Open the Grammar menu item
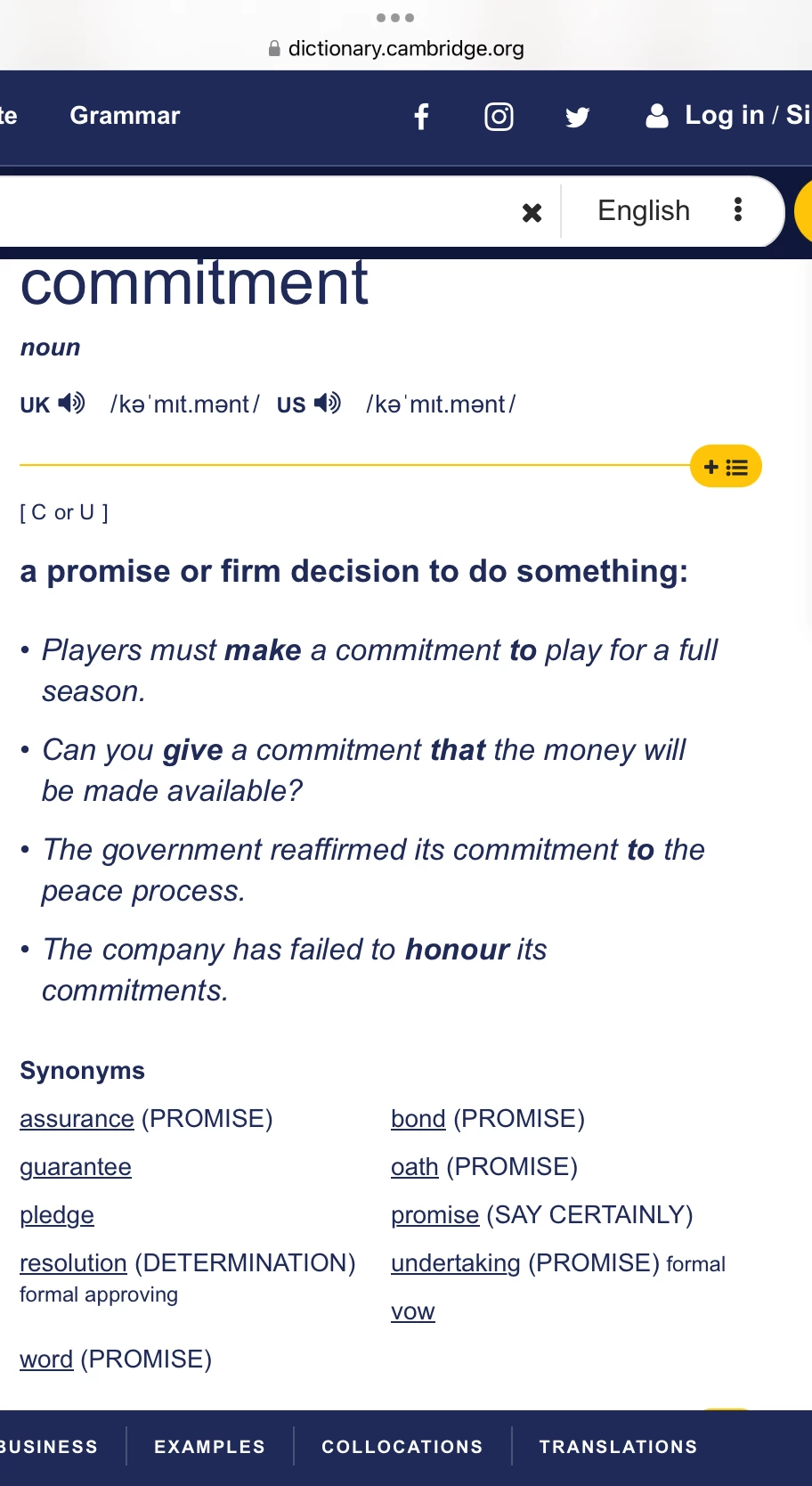 (125, 116)
